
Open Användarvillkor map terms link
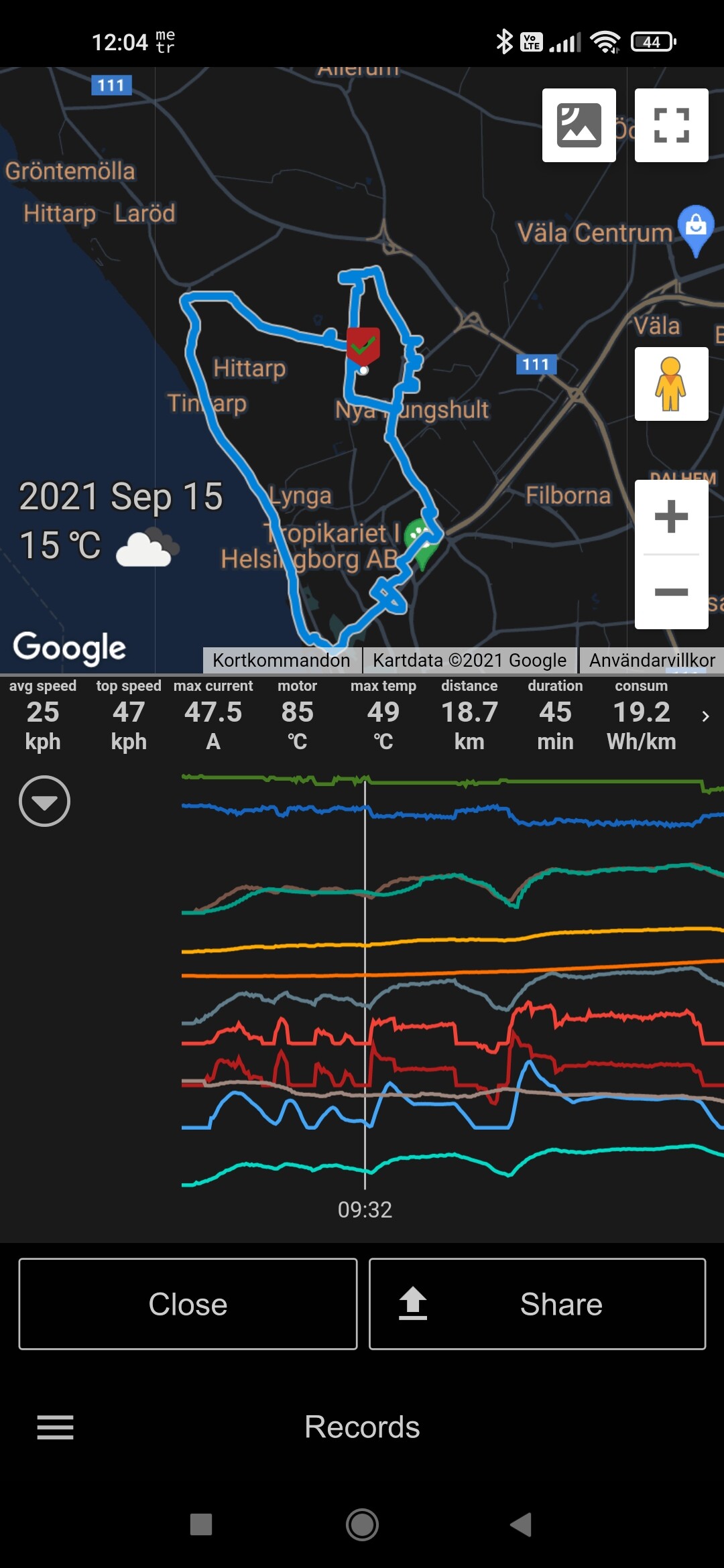[652, 660]
